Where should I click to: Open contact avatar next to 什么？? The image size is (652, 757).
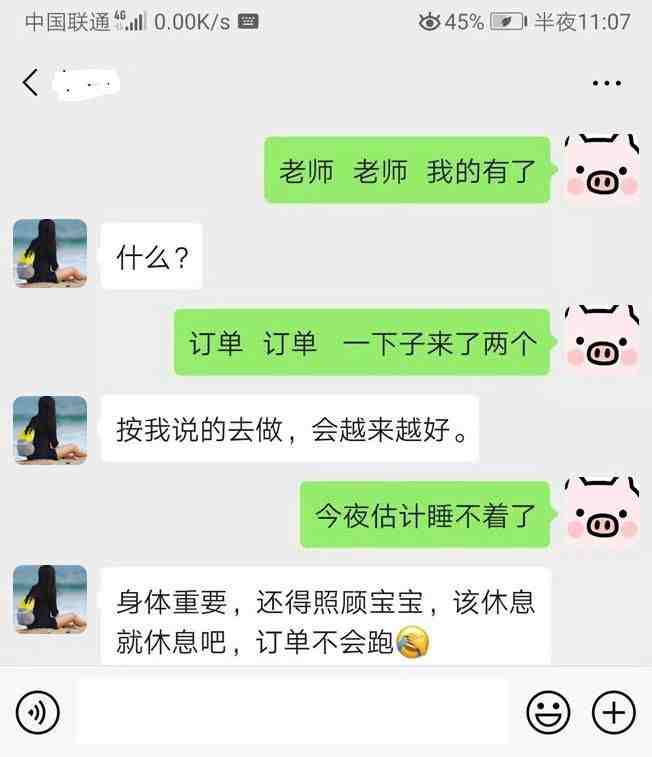pyautogui.click(x=49, y=254)
